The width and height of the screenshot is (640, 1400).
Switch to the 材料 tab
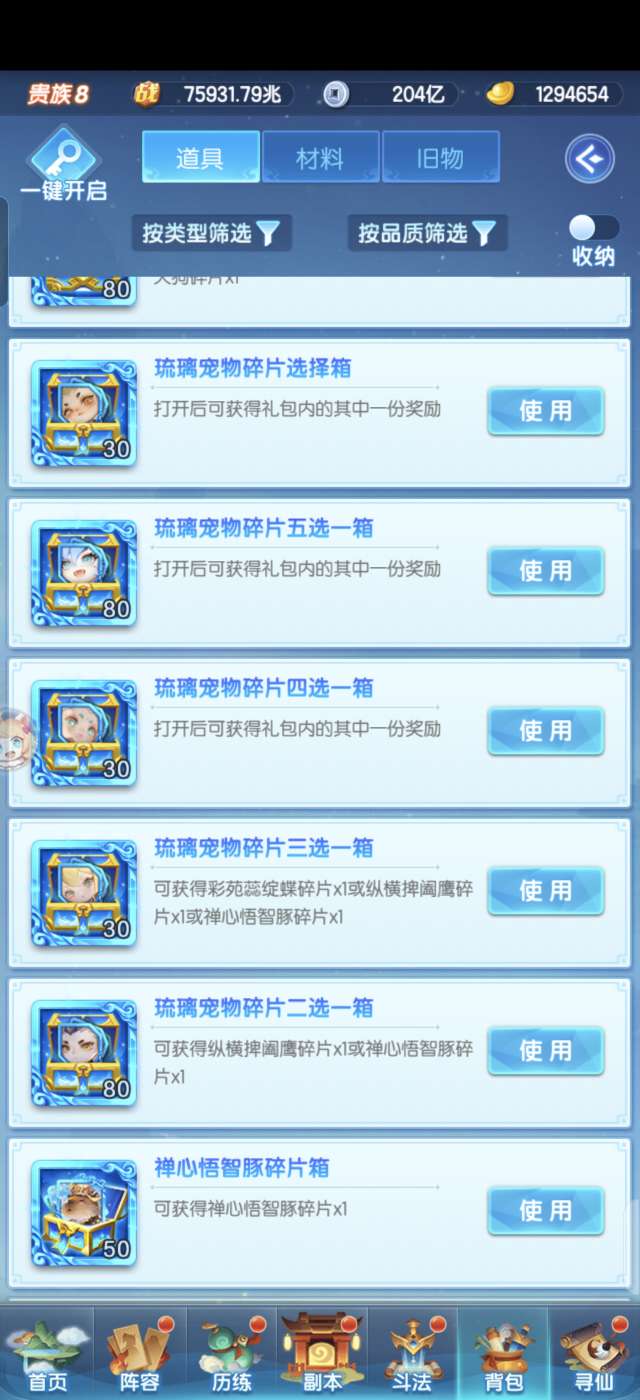[x=320, y=157]
